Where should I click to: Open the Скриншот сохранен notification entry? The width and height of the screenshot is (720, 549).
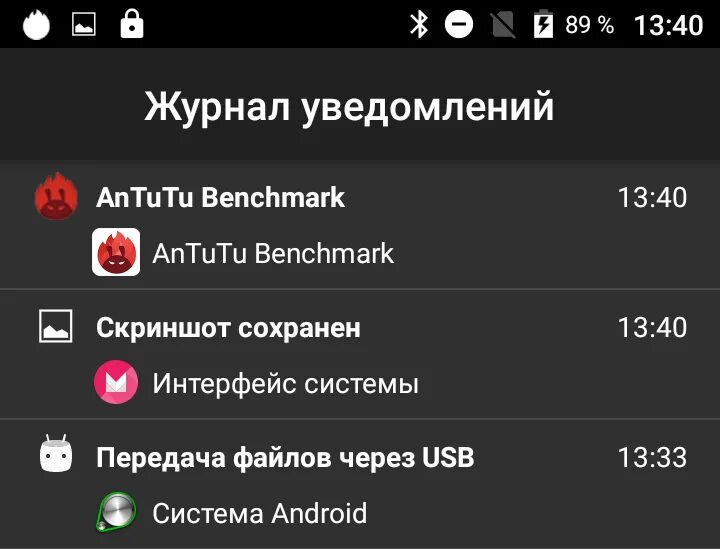[x=360, y=355]
